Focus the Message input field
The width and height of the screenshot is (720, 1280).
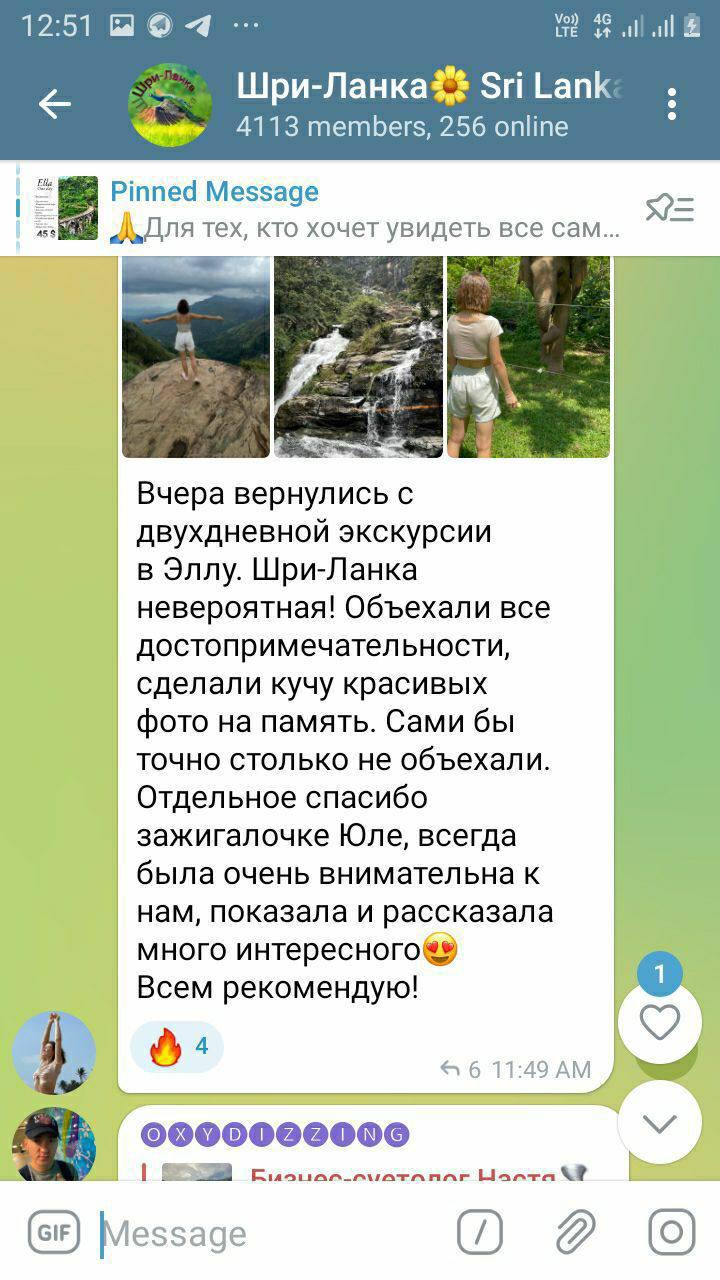[270, 1233]
